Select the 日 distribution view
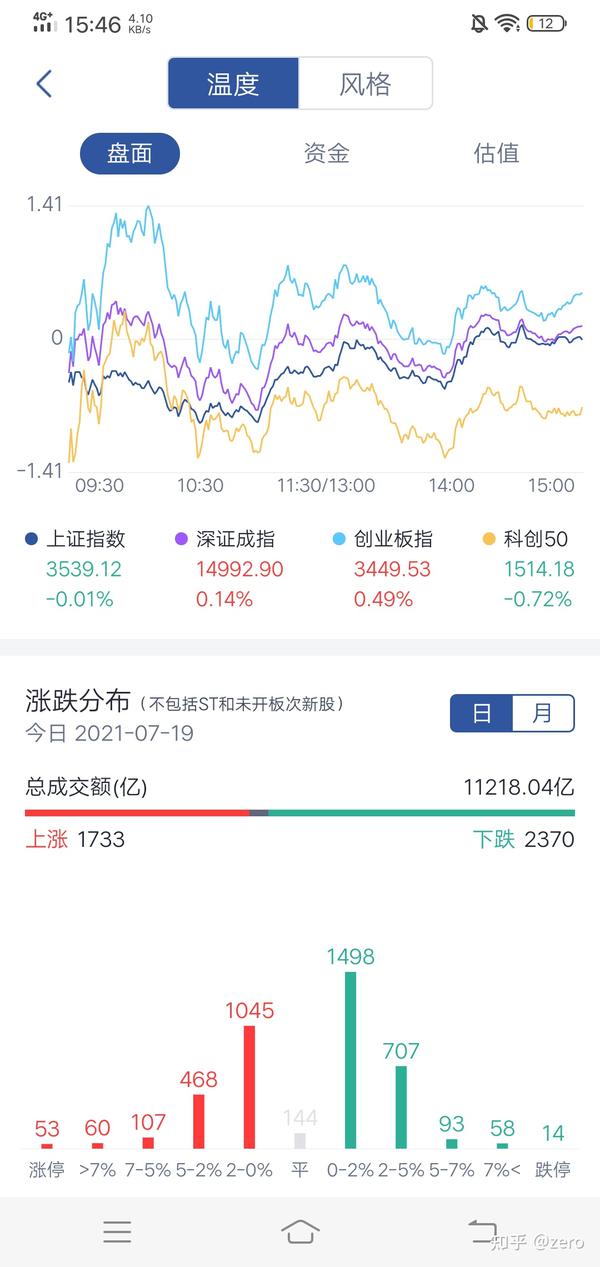 [x=482, y=713]
